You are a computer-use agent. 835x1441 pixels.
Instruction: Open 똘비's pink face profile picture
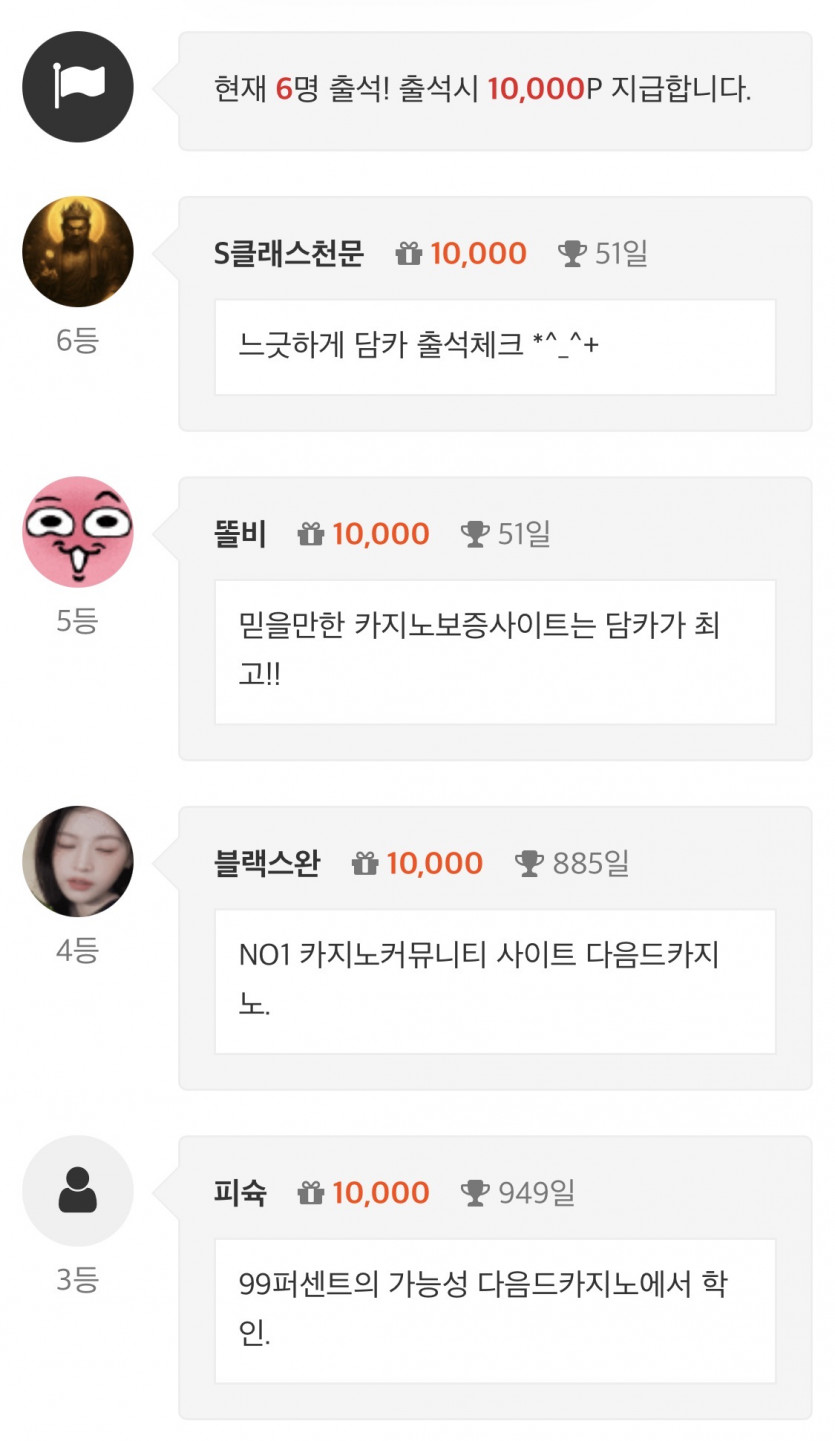coord(78,533)
